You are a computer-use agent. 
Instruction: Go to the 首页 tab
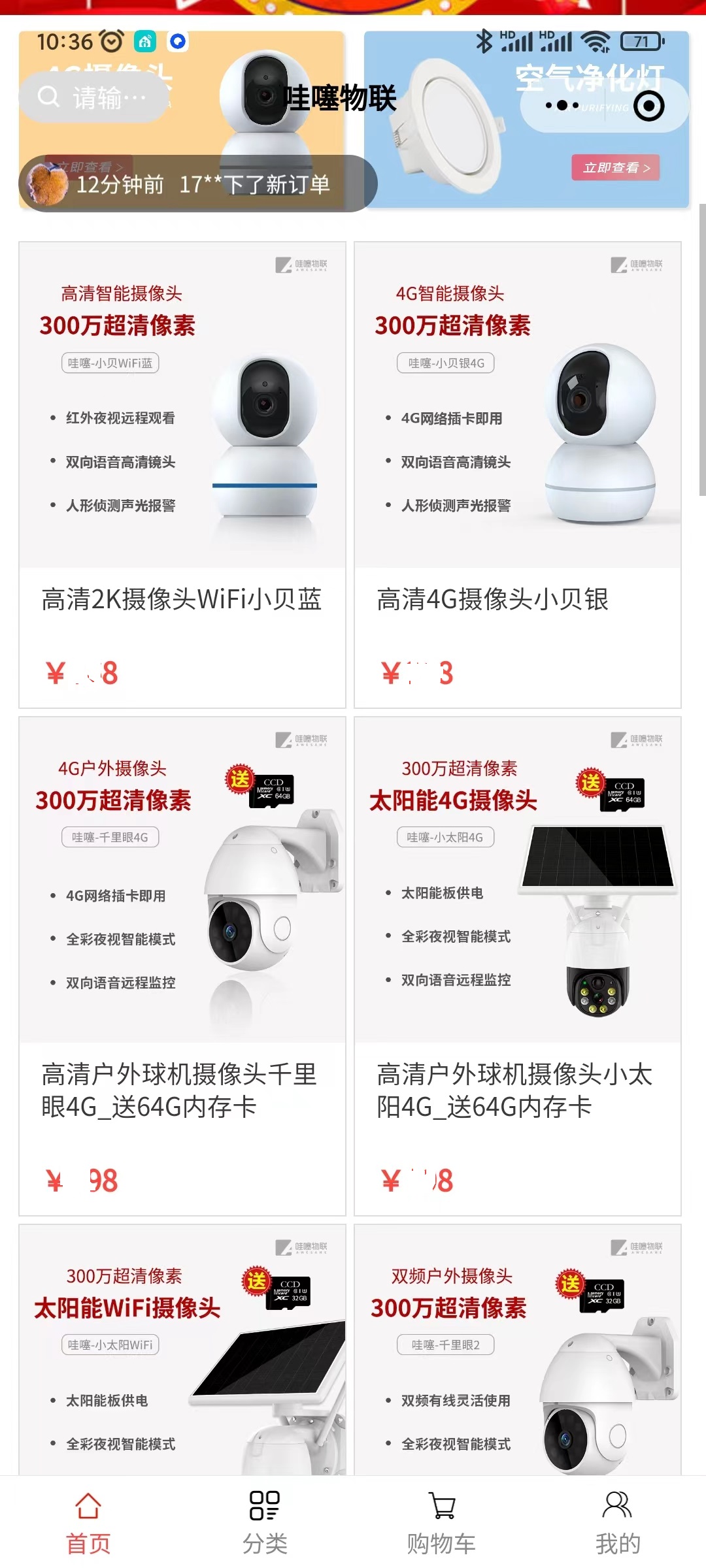coord(88,1524)
